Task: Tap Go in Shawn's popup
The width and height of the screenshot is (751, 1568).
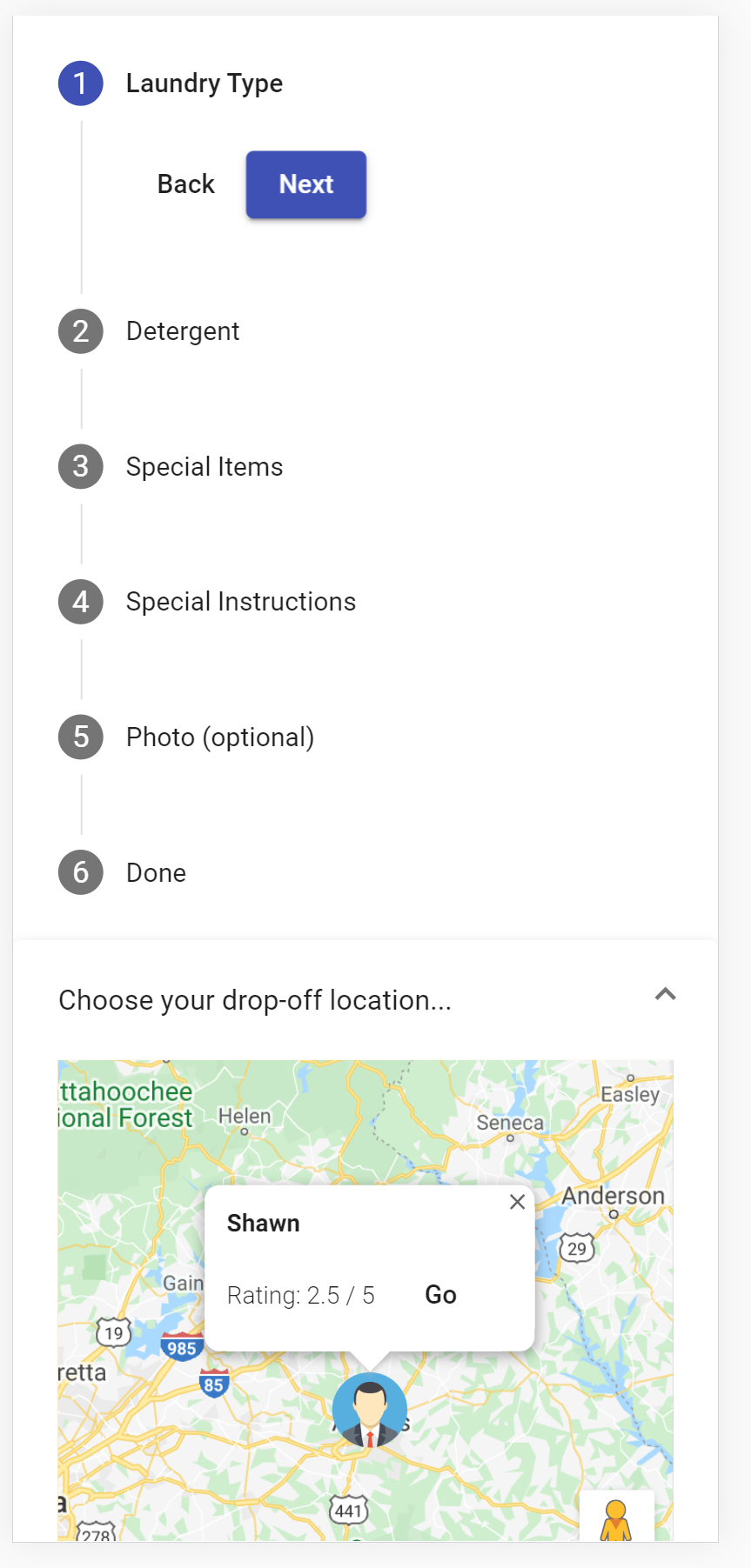Action: click(440, 1295)
